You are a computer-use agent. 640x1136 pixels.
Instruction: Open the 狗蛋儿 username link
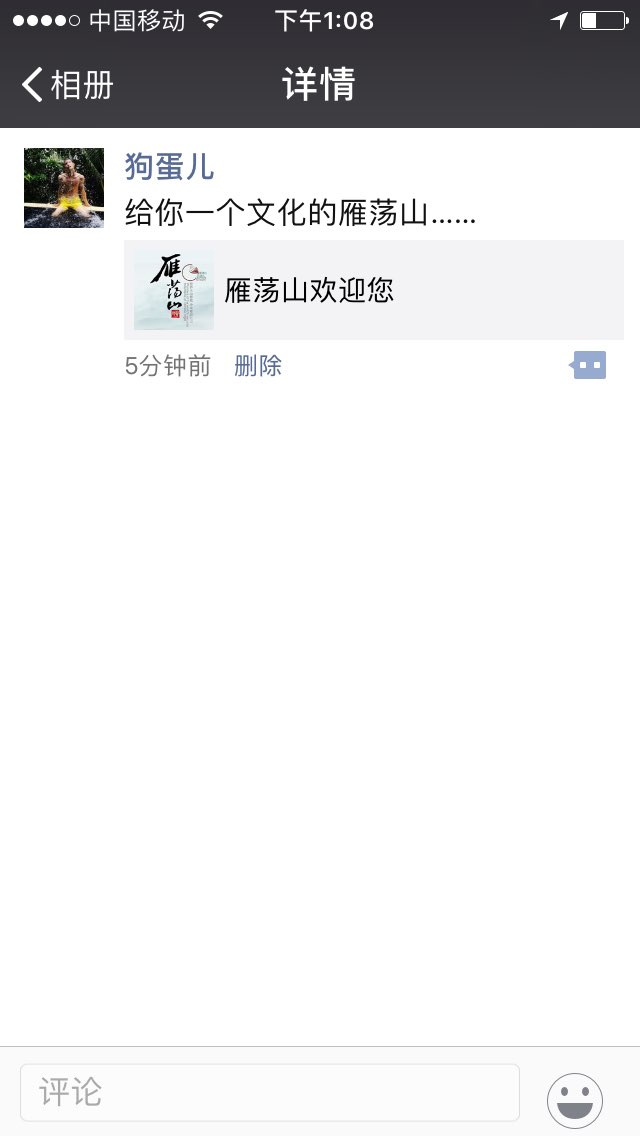pyautogui.click(x=169, y=166)
